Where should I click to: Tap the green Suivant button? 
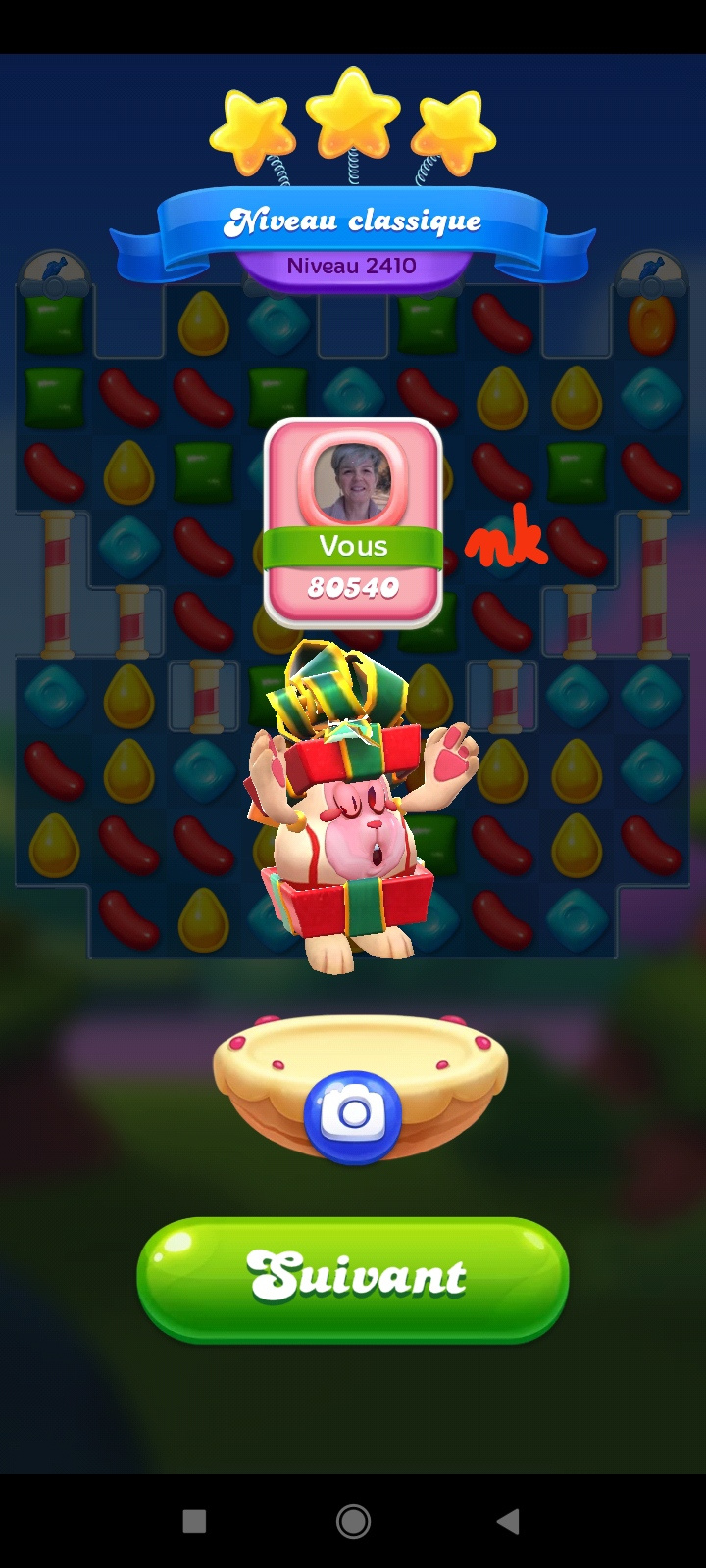click(x=353, y=1278)
